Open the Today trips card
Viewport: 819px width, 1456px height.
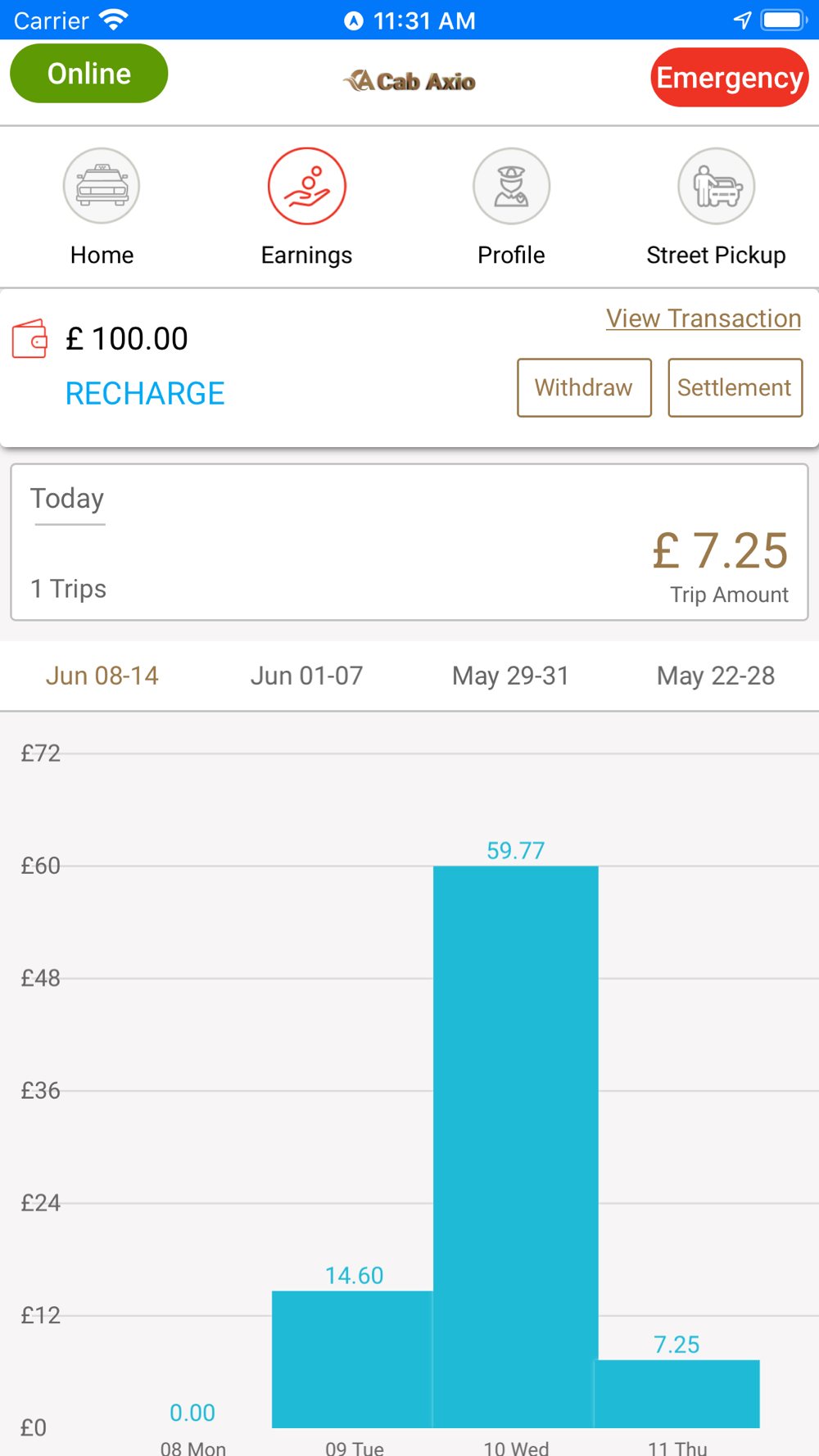[x=409, y=542]
